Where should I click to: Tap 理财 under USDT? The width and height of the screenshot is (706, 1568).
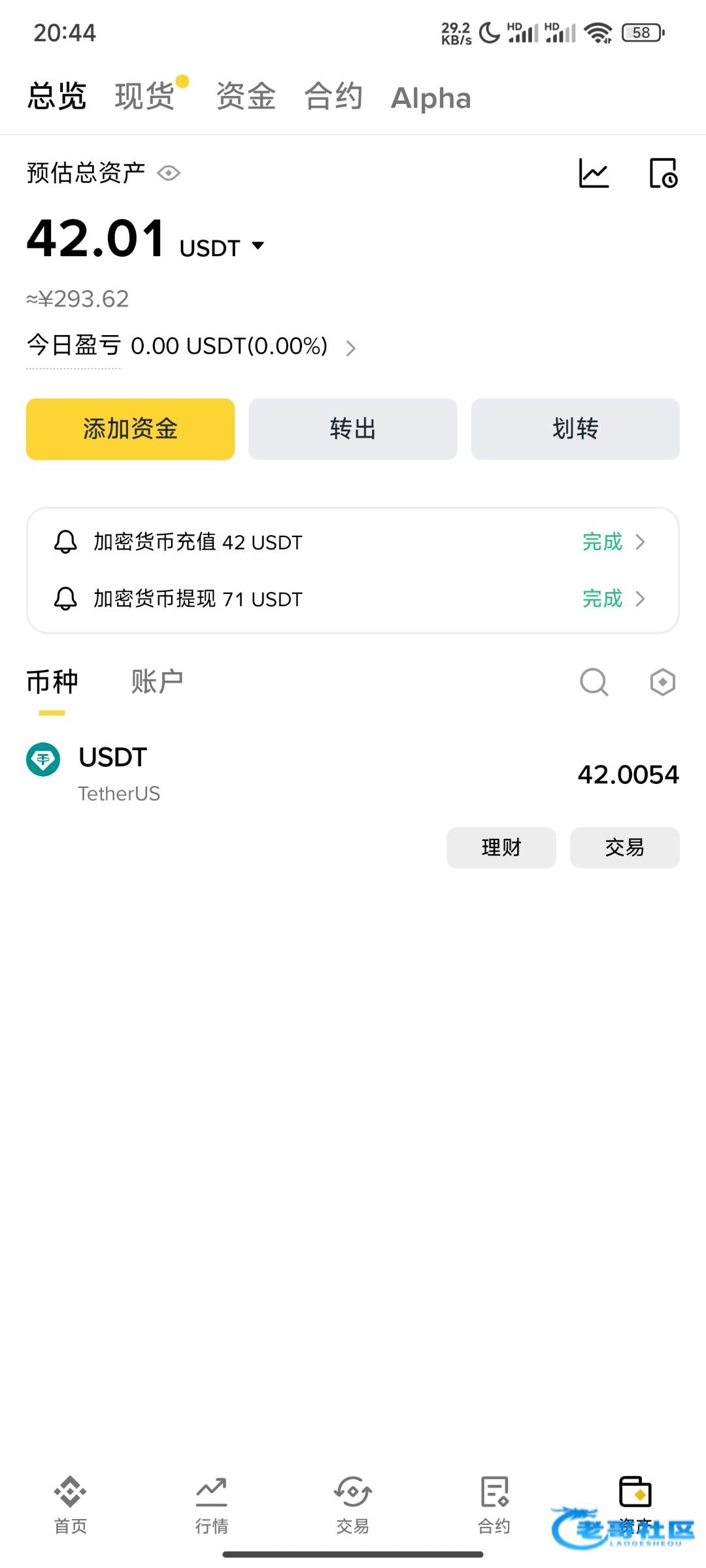tap(501, 847)
